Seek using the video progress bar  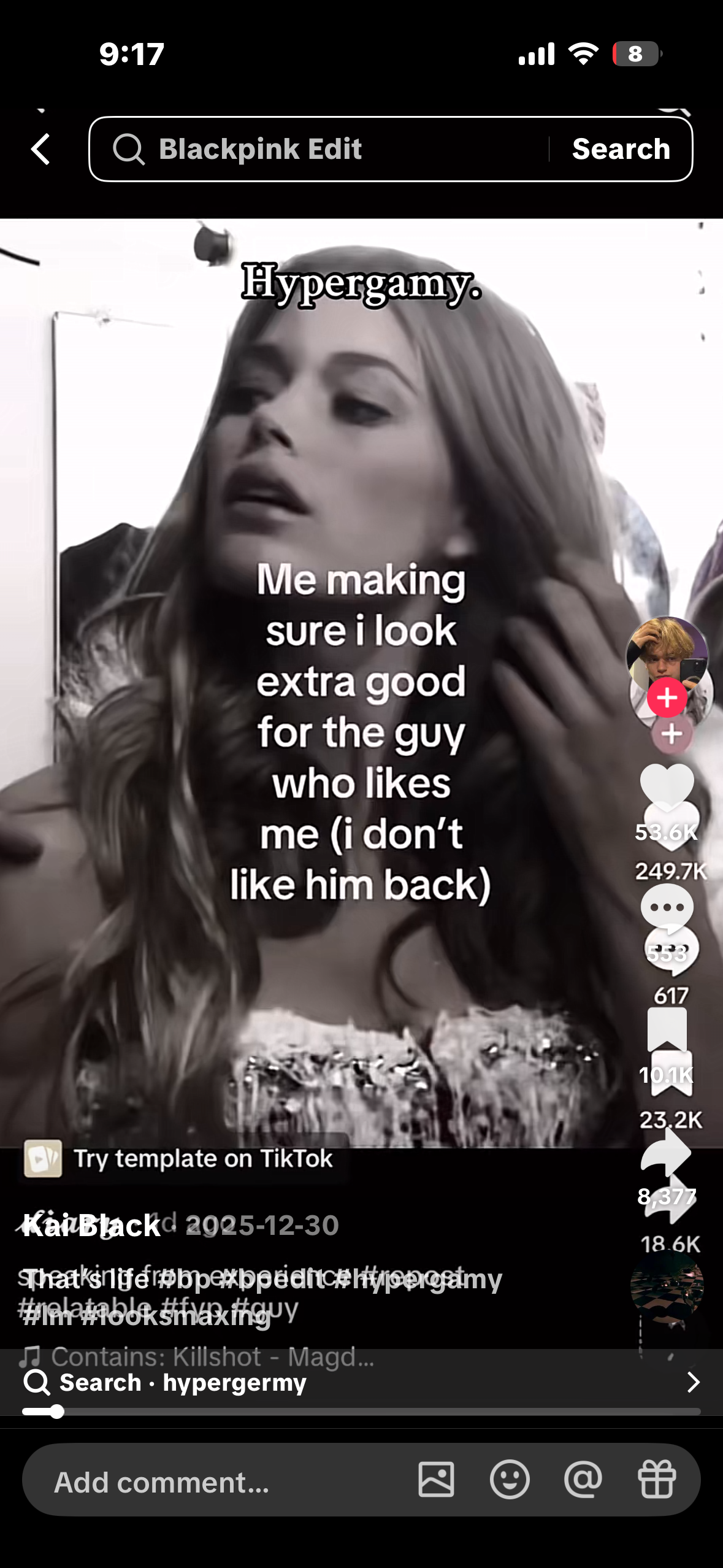point(361,1412)
